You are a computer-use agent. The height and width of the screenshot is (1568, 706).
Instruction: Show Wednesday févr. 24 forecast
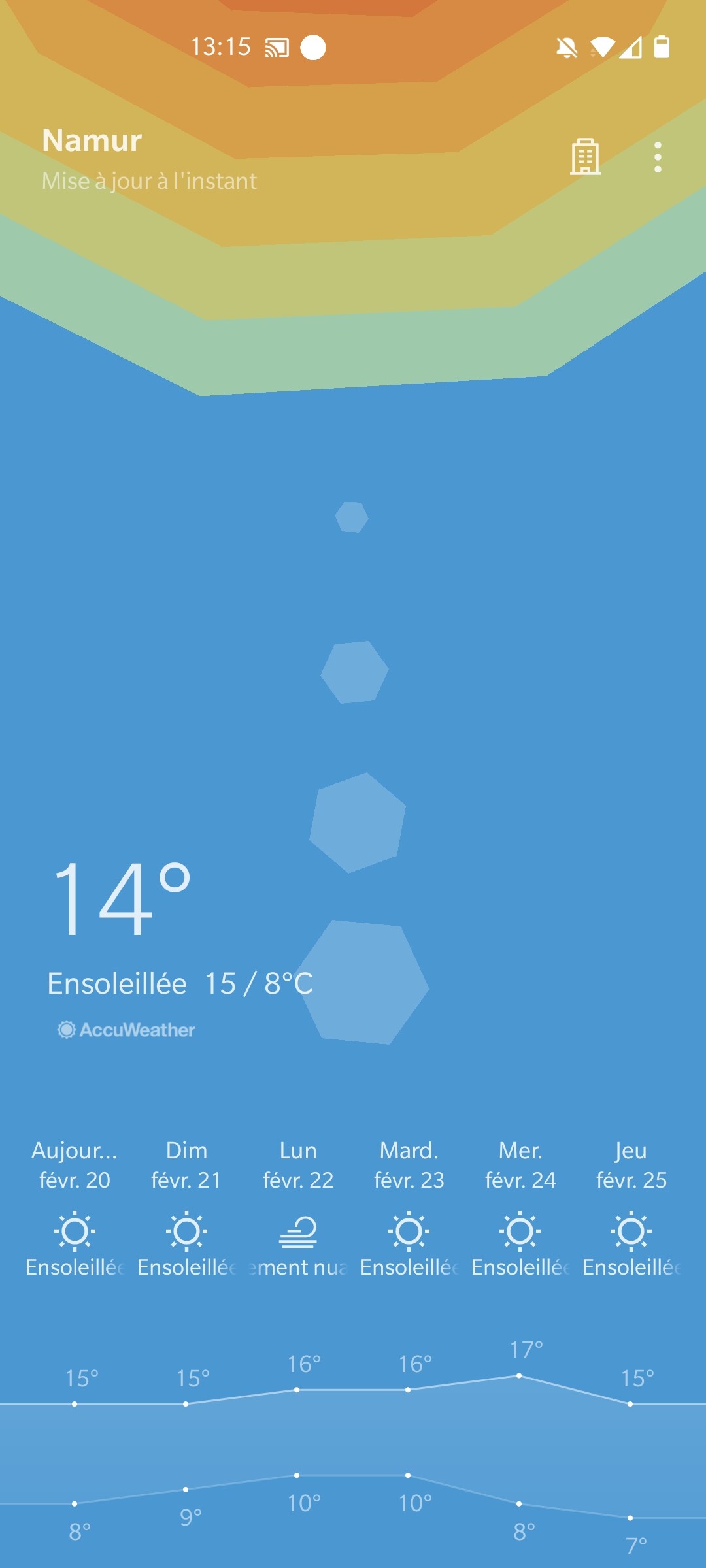(520, 1209)
